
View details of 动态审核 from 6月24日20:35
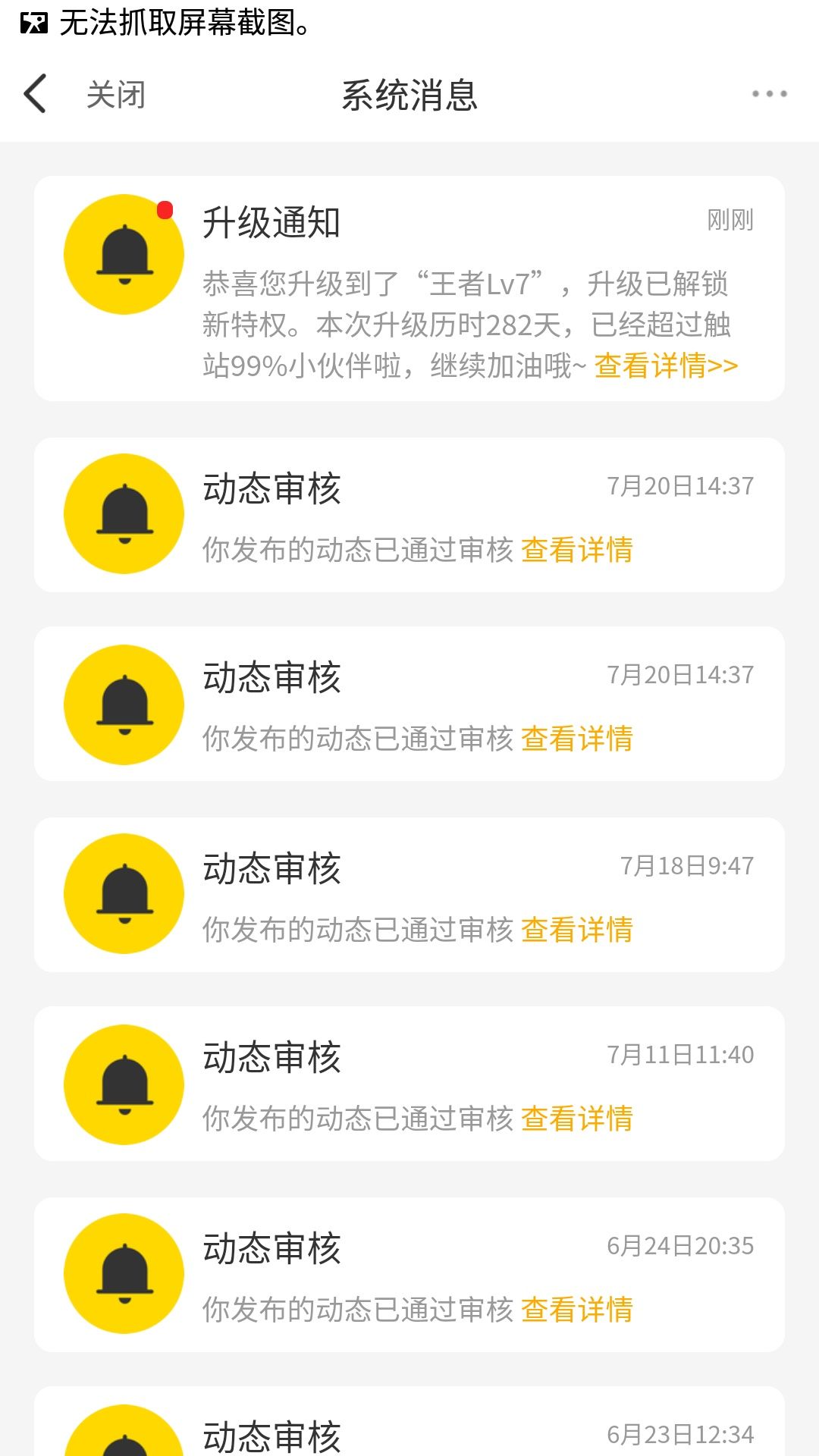577,1310
